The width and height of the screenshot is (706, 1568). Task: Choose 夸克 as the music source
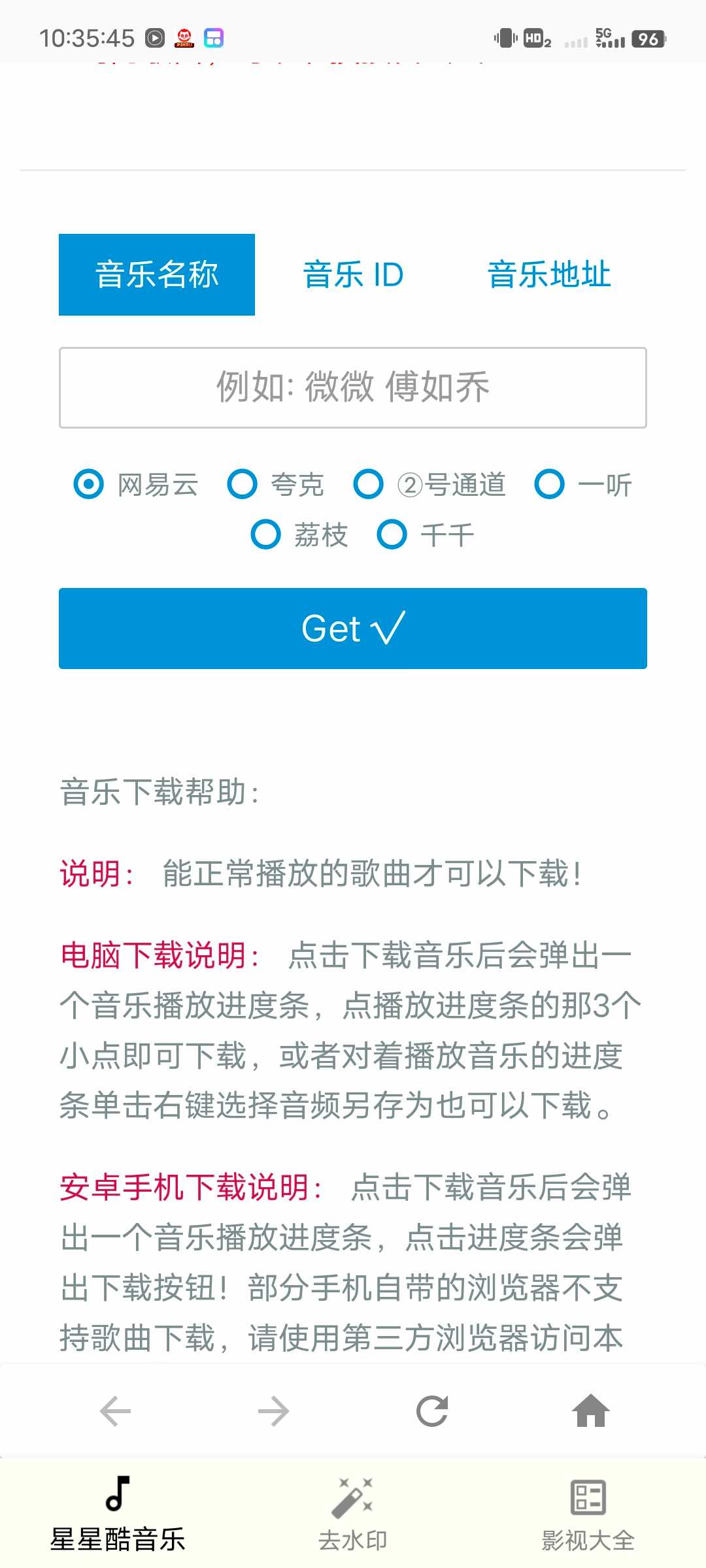tap(243, 484)
